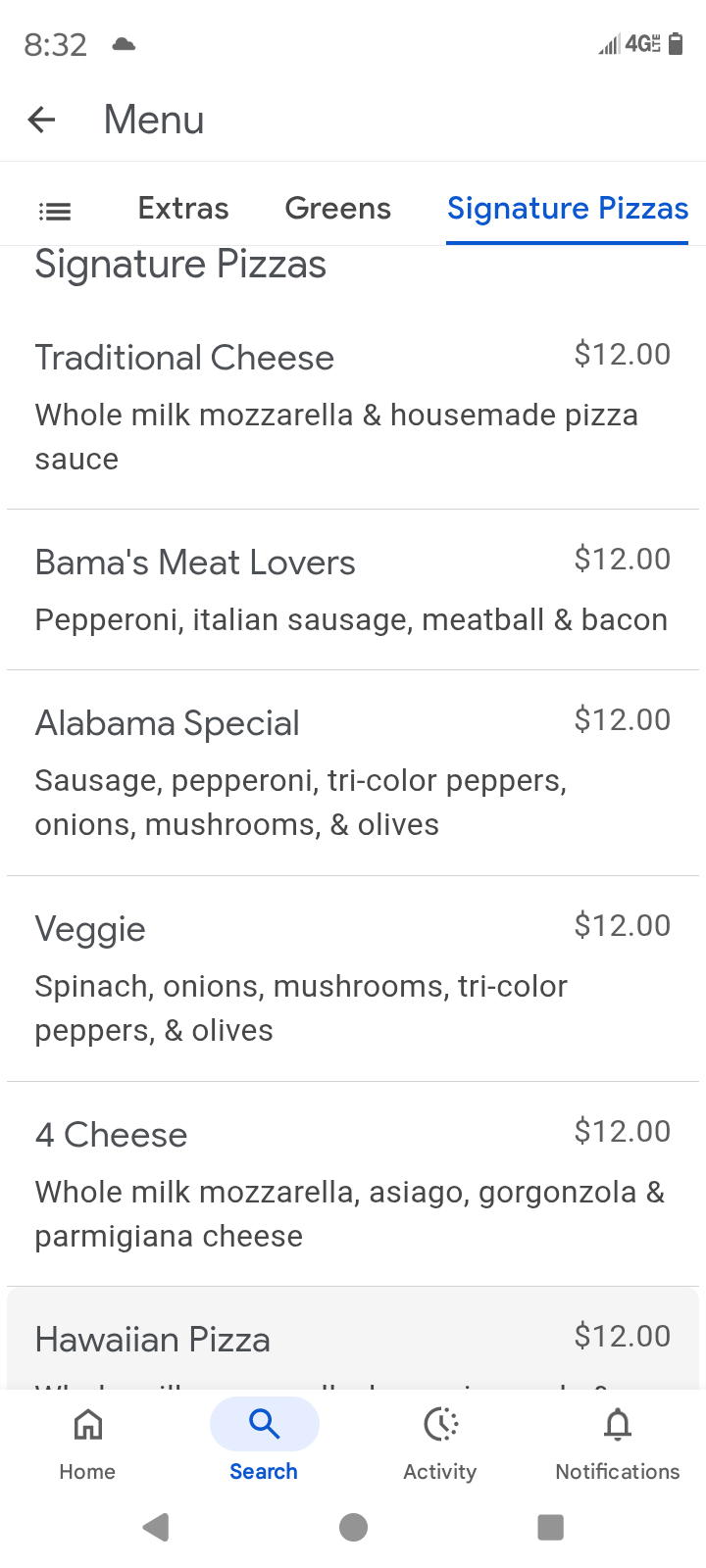Tap the system back button

pos(156,1527)
